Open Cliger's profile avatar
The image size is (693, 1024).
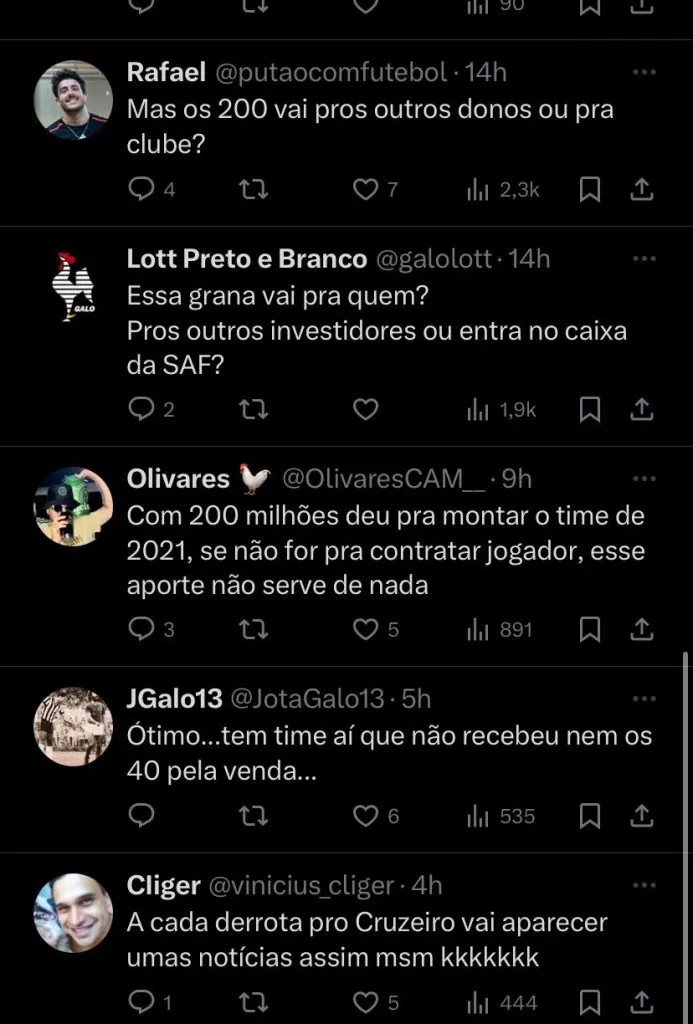tap(73, 913)
